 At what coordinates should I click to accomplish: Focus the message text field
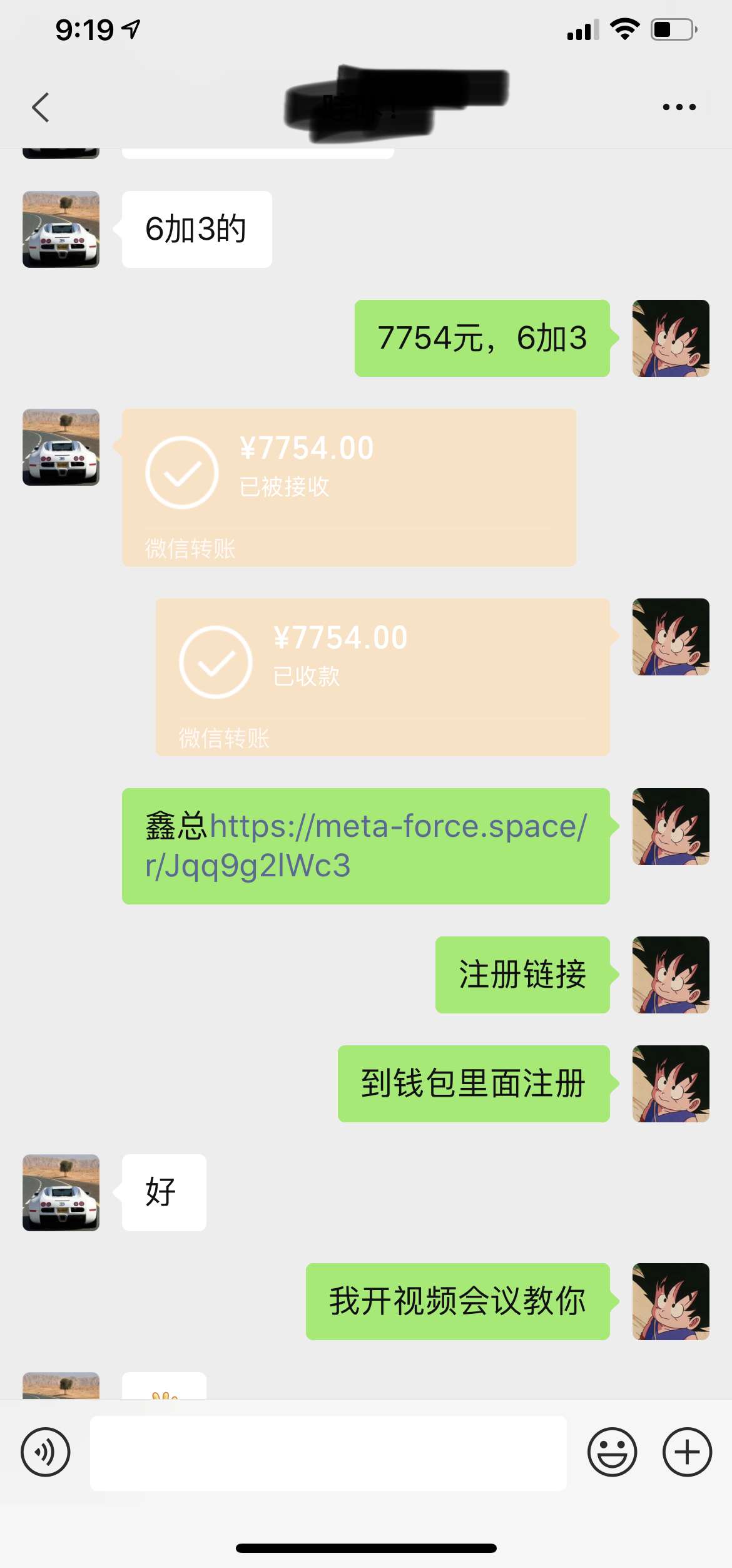(328, 1453)
